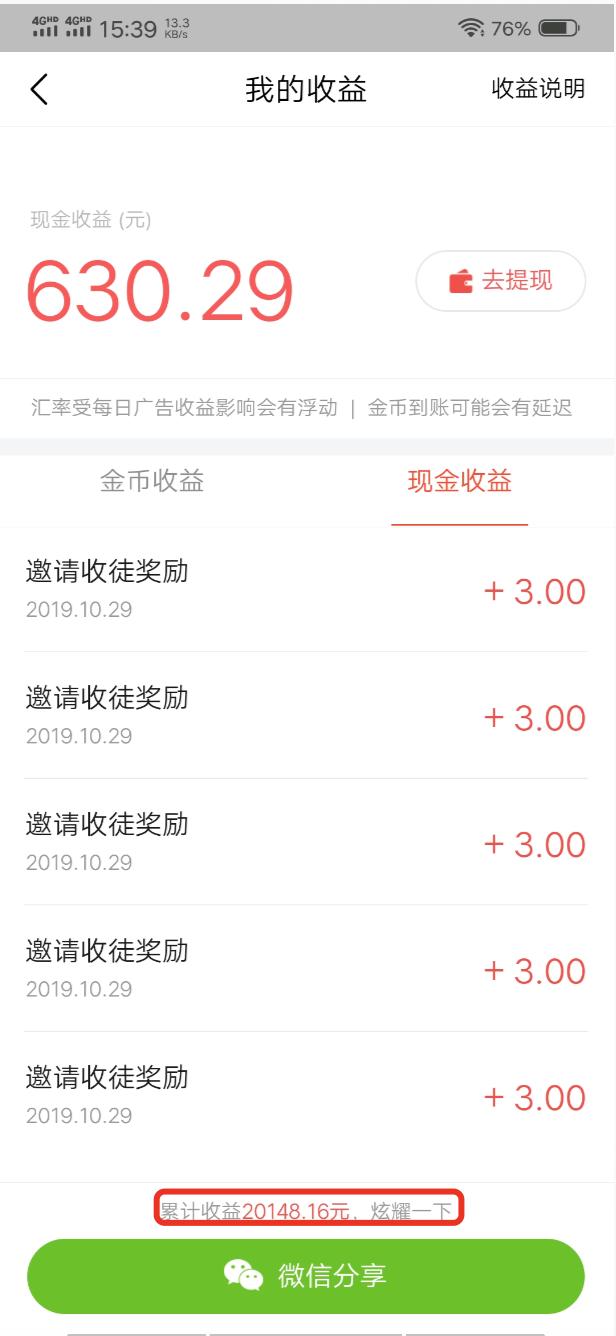Go back using the top-left arrow
The width and height of the screenshot is (616, 1336).
click(x=38, y=89)
